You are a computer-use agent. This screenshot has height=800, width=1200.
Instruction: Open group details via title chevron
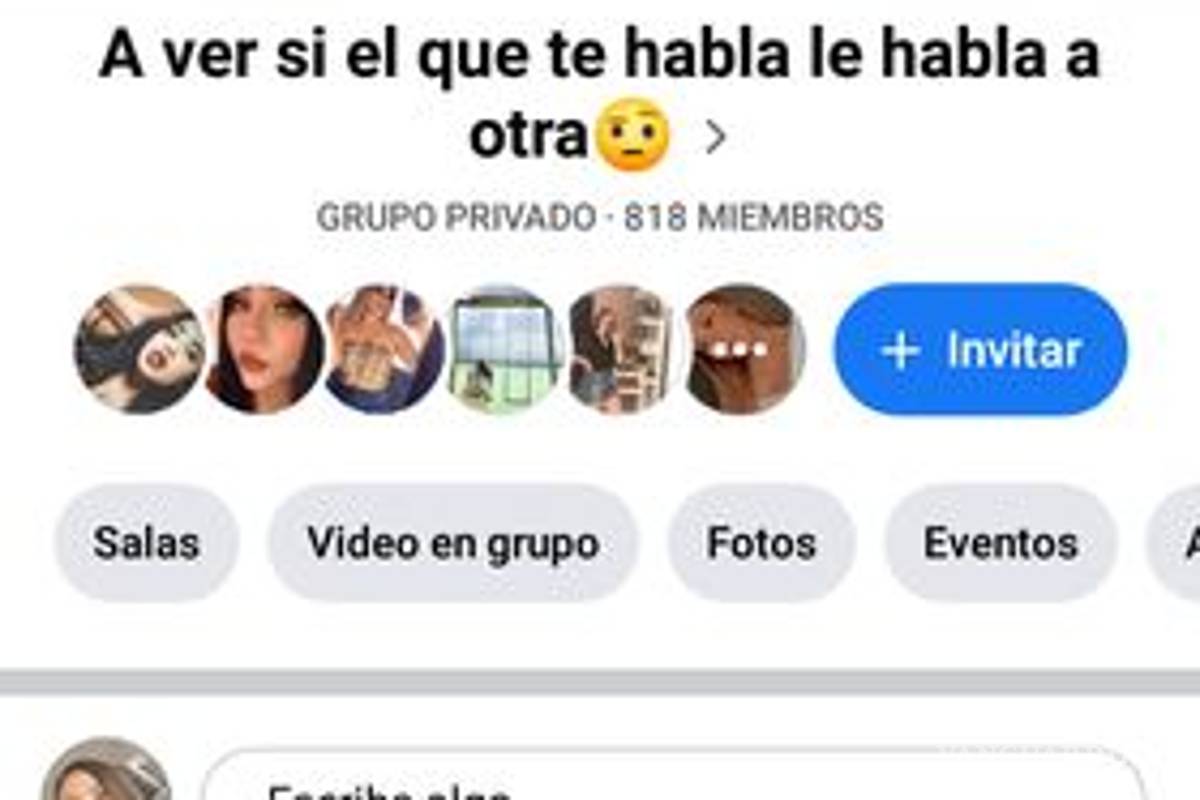pos(715,138)
